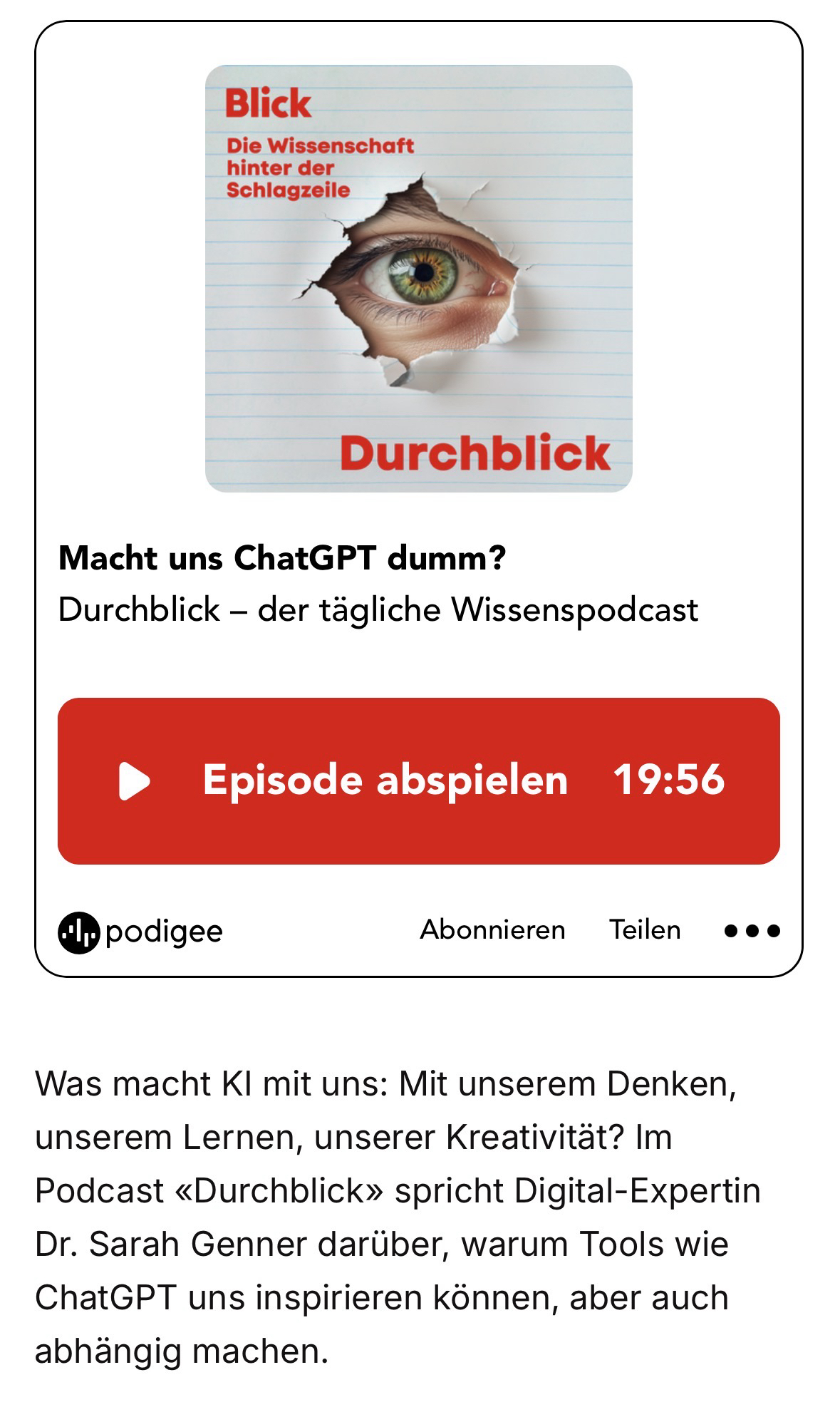The height and width of the screenshot is (1412, 840).
Task: Share the episode via Teilen
Action: [645, 929]
